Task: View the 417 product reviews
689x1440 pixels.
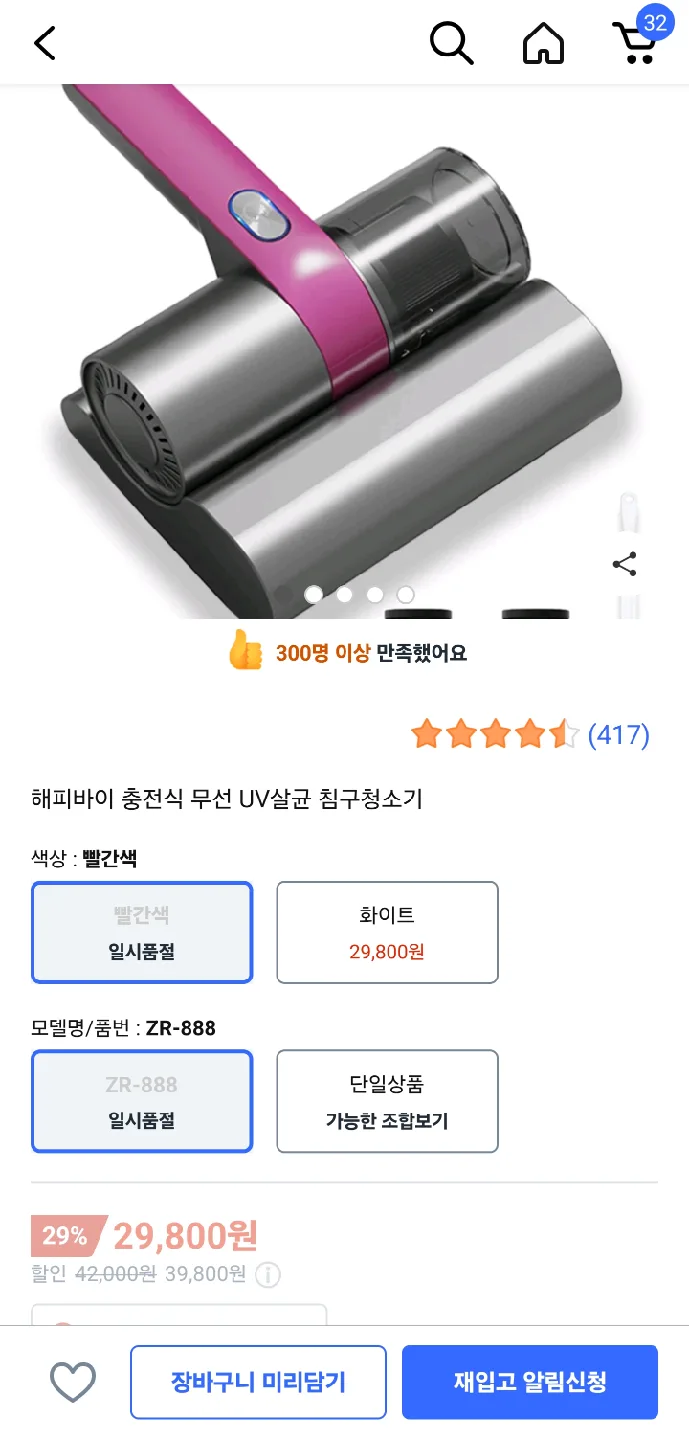Action: click(x=618, y=736)
